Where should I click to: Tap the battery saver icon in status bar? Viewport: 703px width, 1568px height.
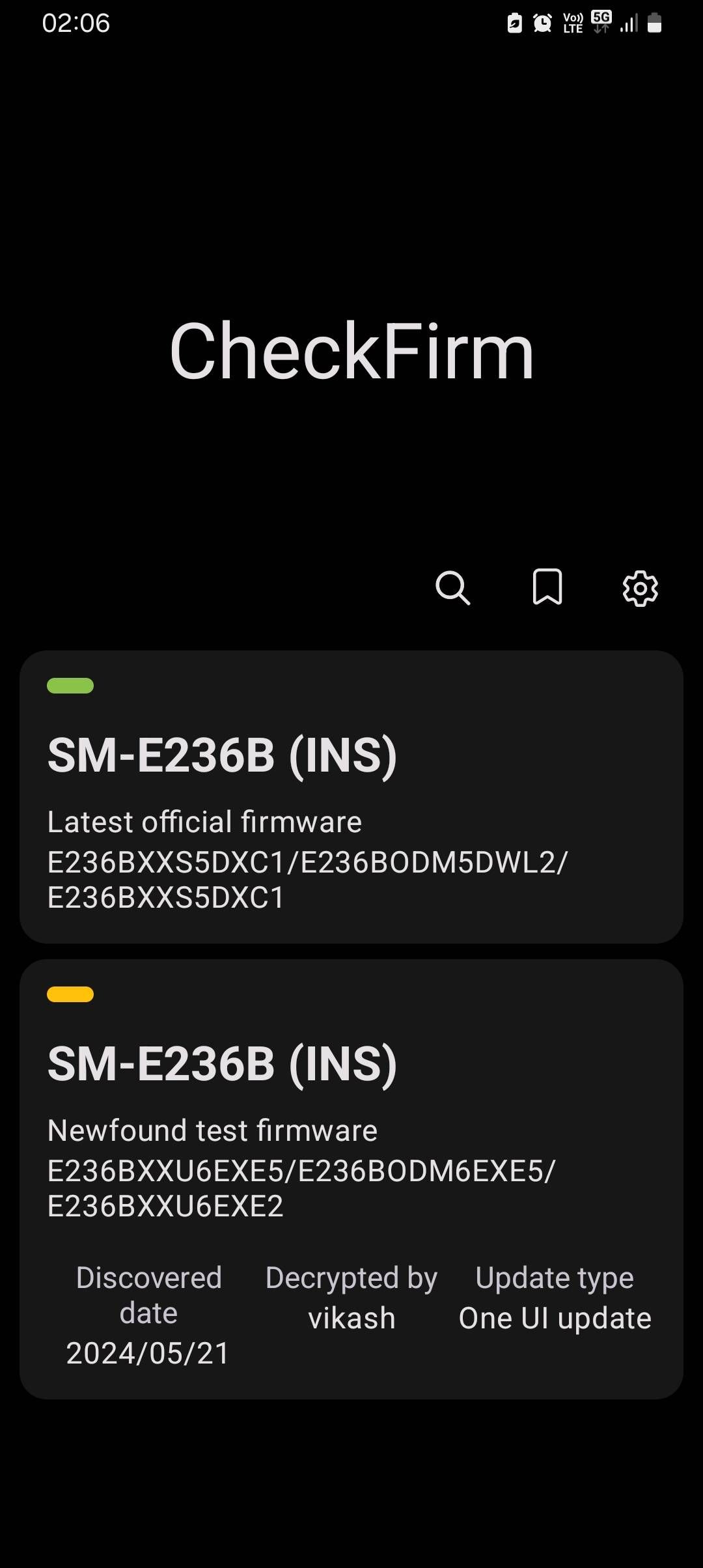pos(514,22)
